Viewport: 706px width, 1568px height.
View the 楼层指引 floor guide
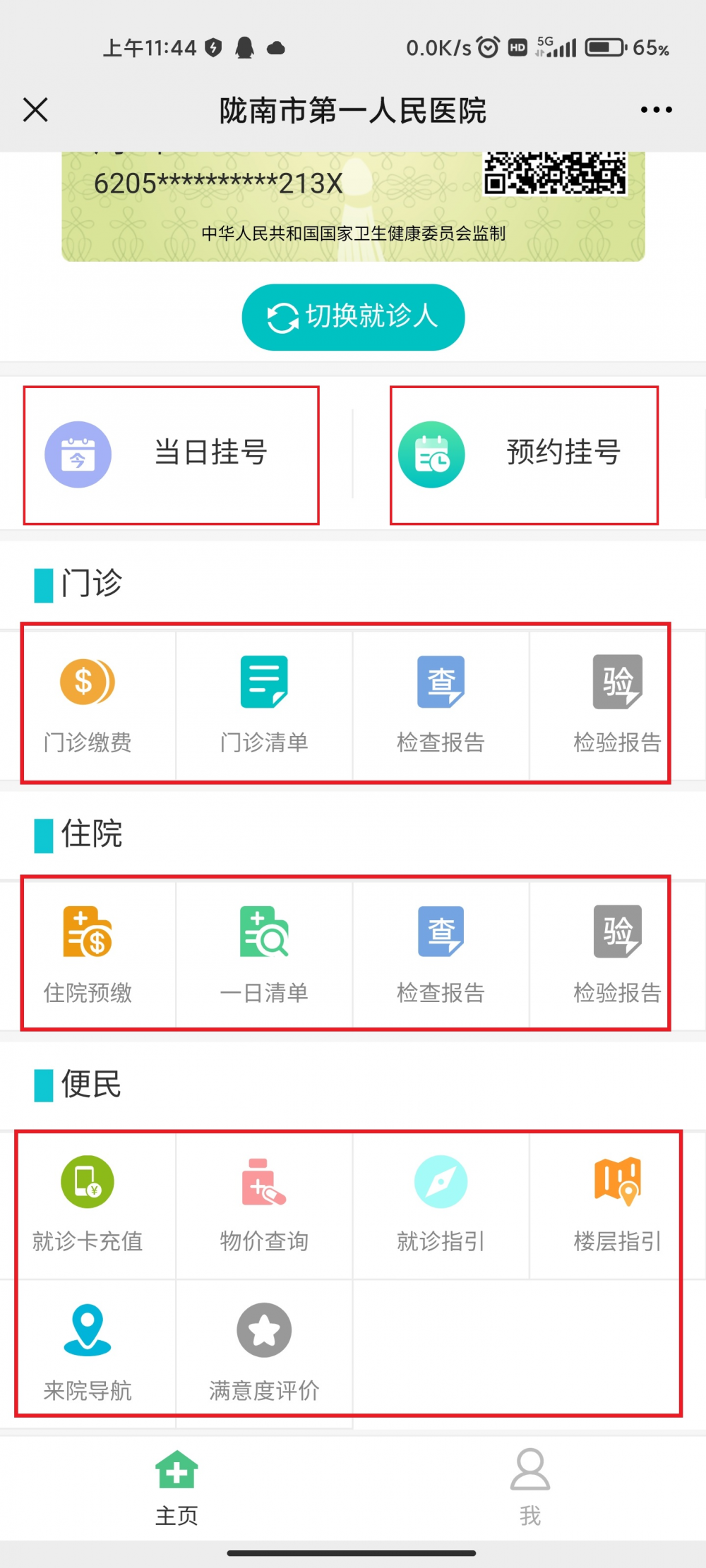tap(617, 1204)
